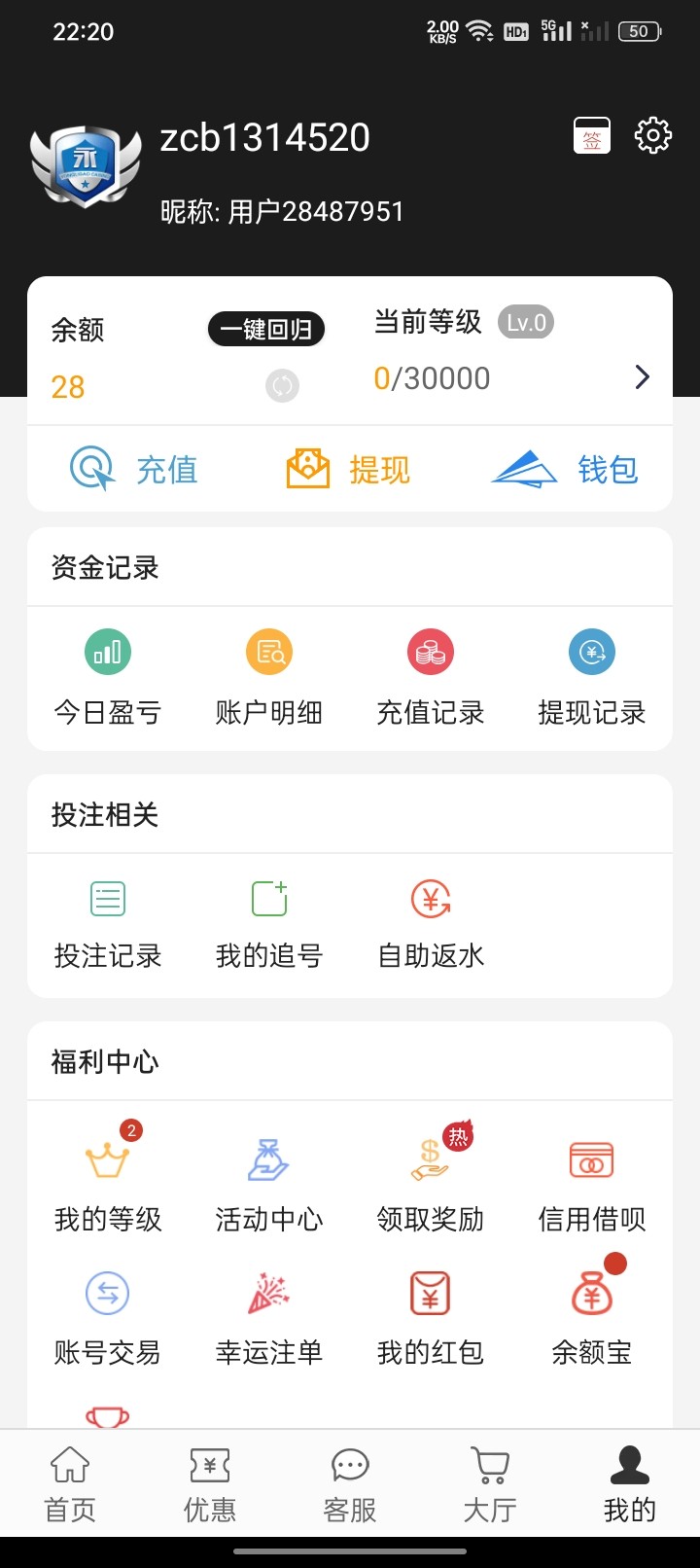Open 余额宝 in welfare center

point(592,1313)
